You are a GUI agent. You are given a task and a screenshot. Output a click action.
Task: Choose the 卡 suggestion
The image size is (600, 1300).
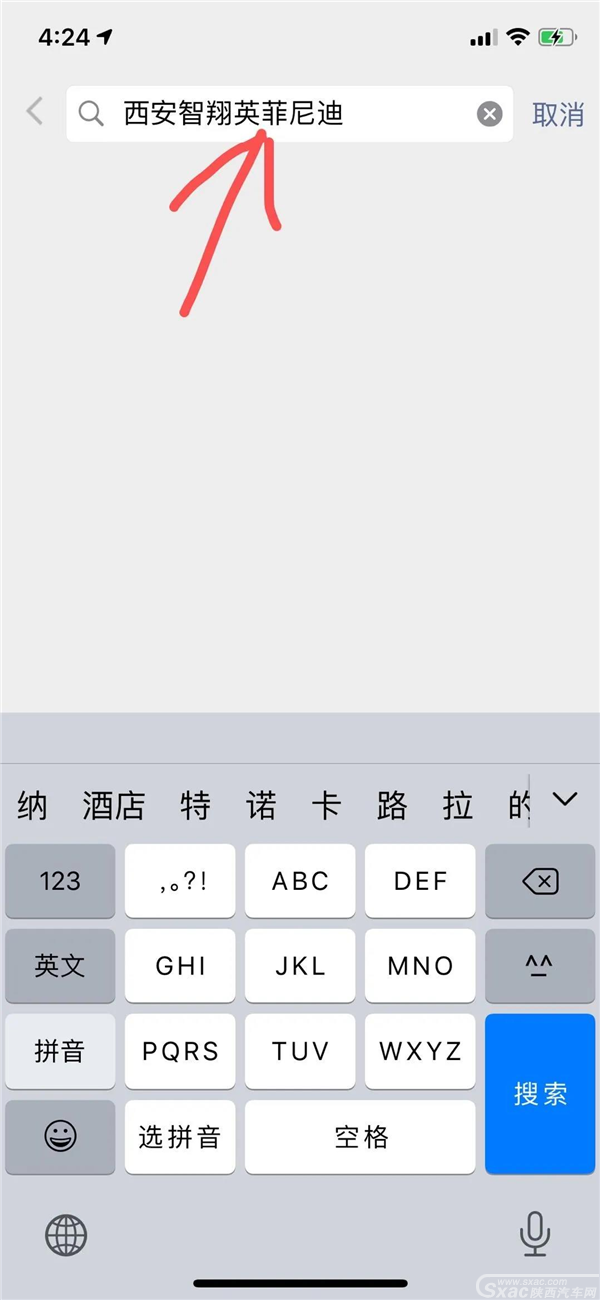pyautogui.click(x=326, y=805)
